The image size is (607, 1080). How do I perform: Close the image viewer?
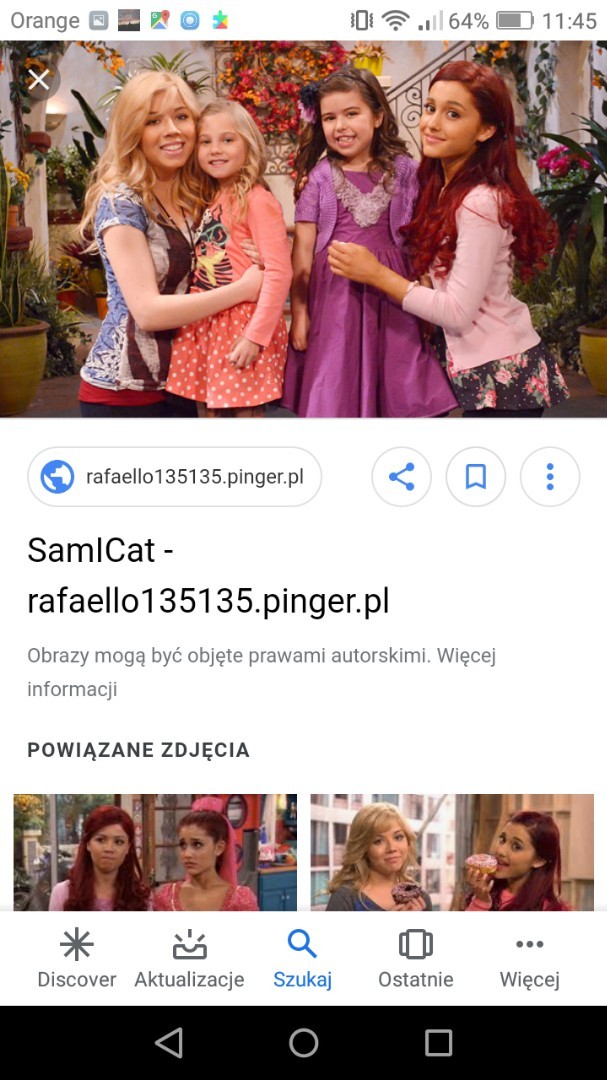click(38, 79)
